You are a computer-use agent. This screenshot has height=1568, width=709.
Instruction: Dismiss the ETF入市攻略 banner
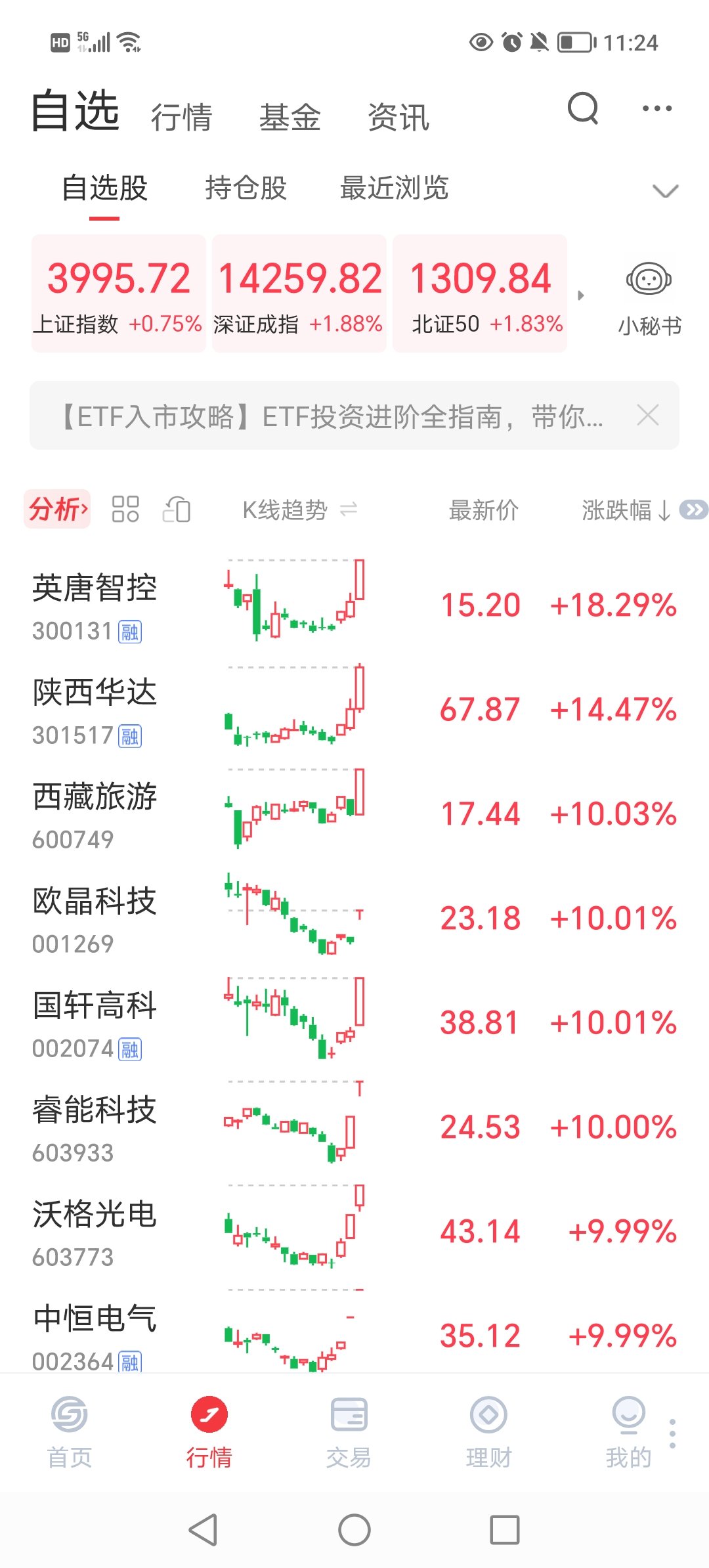pos(647,416)
